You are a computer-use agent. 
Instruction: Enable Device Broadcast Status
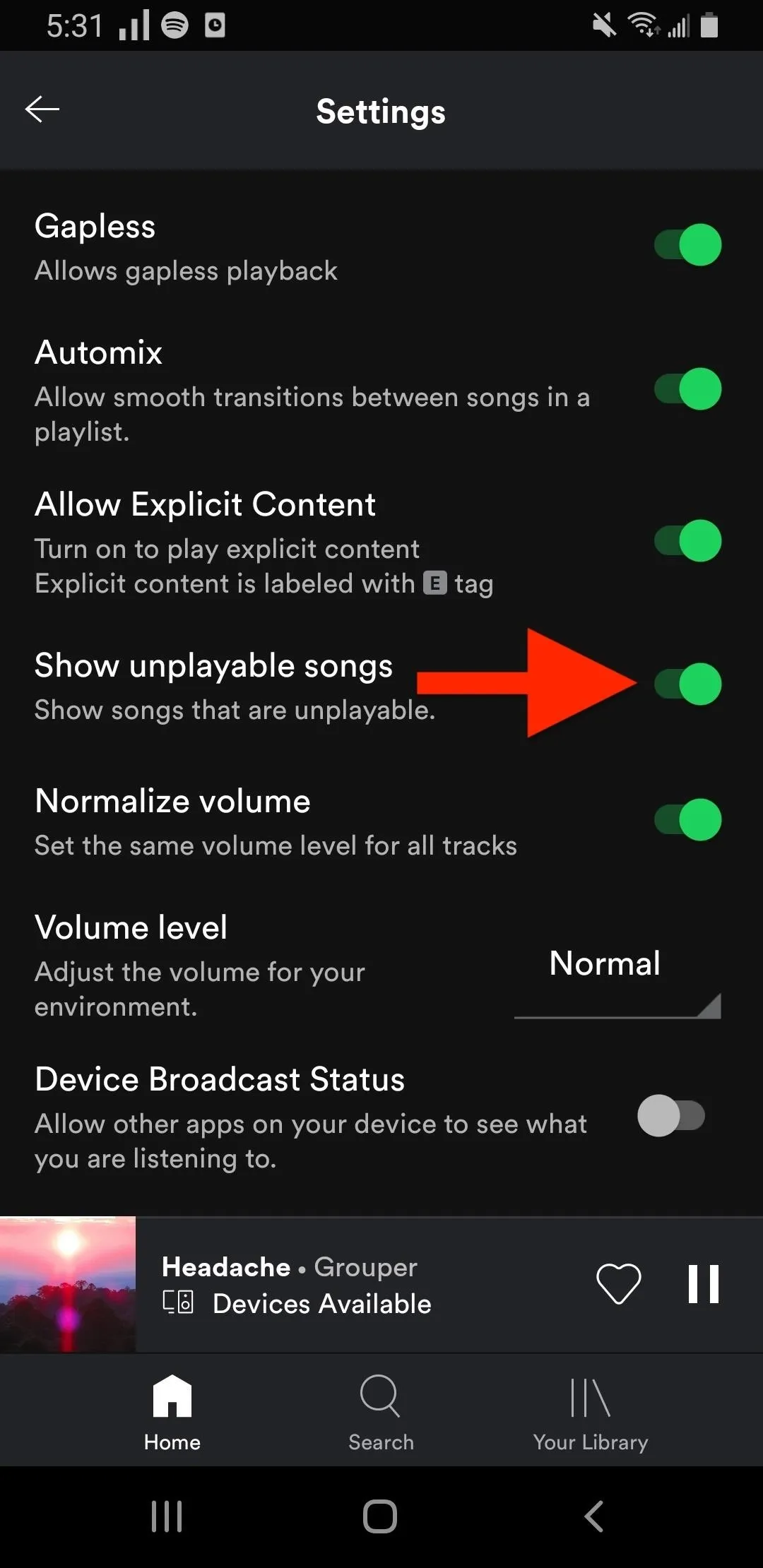click(x=671, y=1116)
